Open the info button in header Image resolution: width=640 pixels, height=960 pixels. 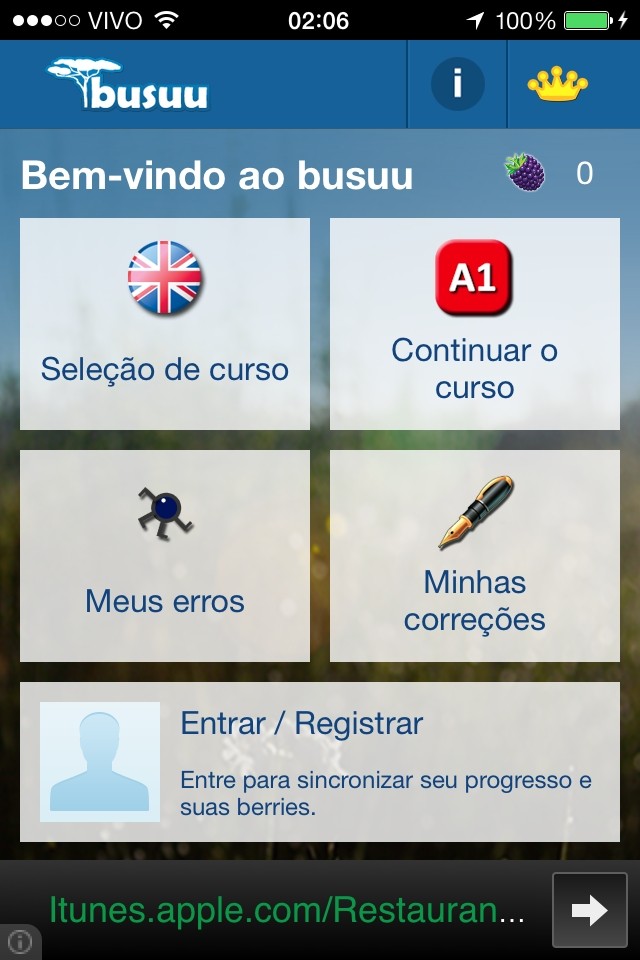click(457, 84)
